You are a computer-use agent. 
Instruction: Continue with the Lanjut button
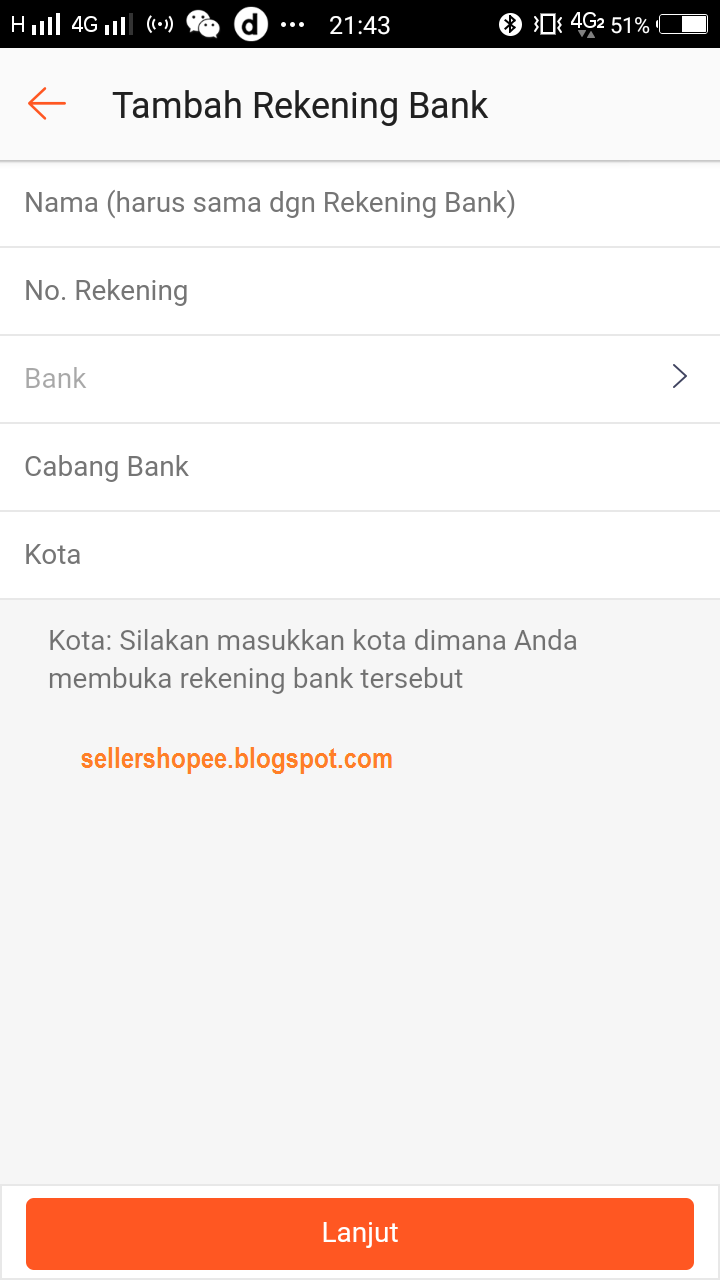pos(360,1233)
